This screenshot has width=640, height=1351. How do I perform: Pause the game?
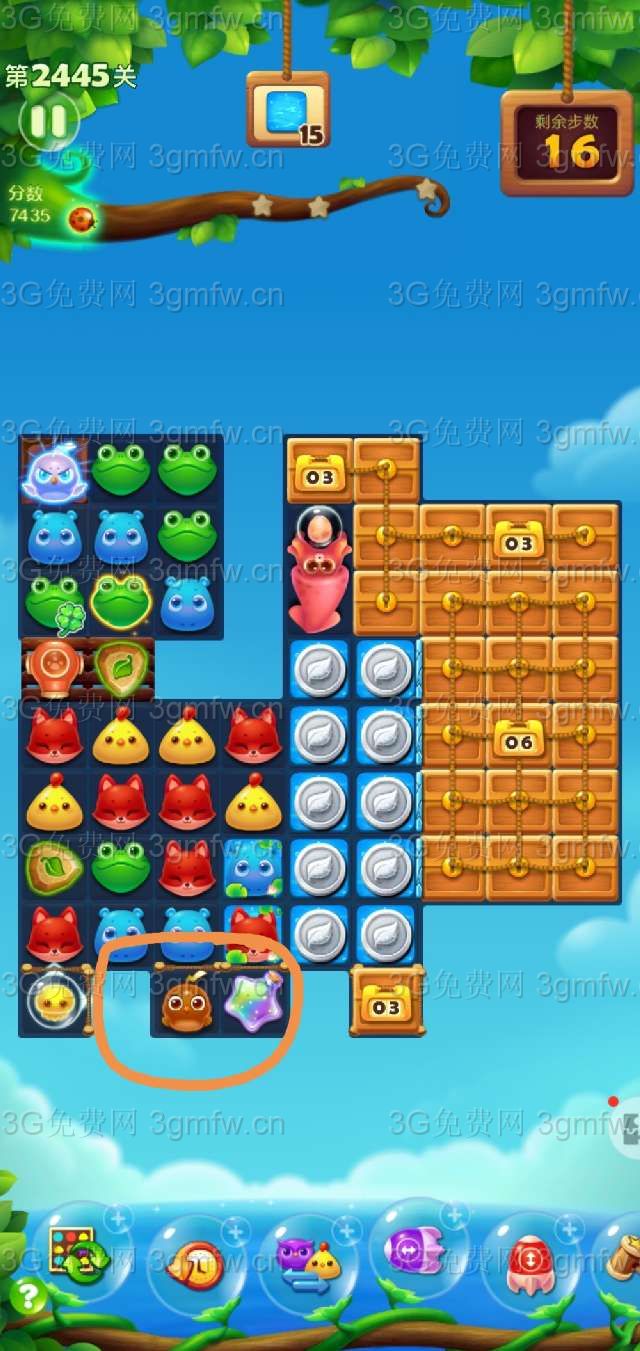[47, 122]
